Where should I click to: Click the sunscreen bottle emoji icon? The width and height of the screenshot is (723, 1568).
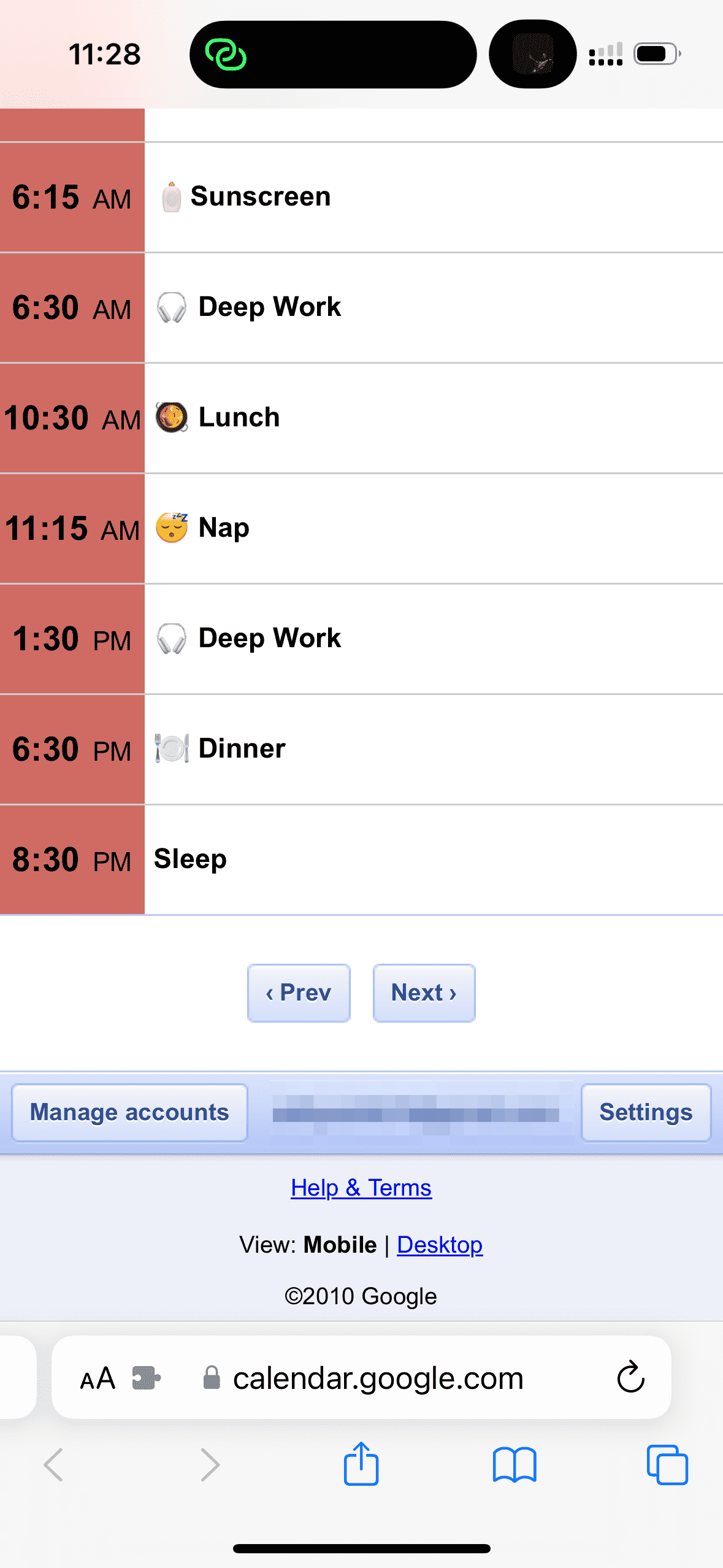(171, 196)
